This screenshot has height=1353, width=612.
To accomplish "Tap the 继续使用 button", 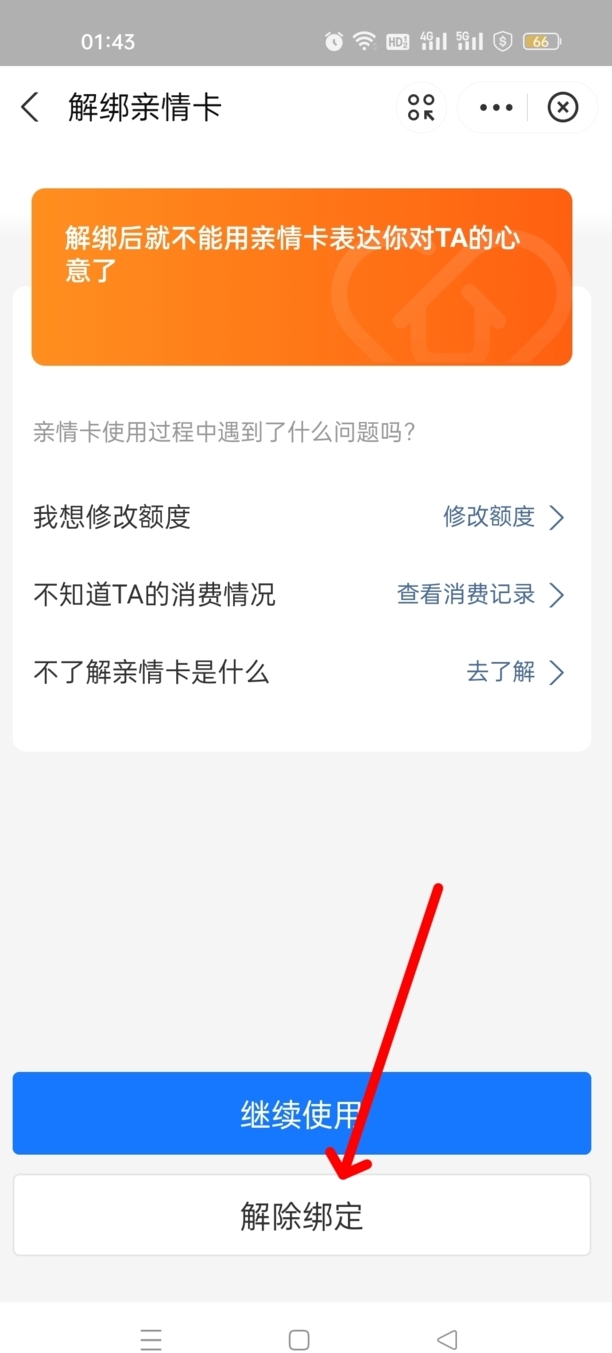I will coord(301,1113).
